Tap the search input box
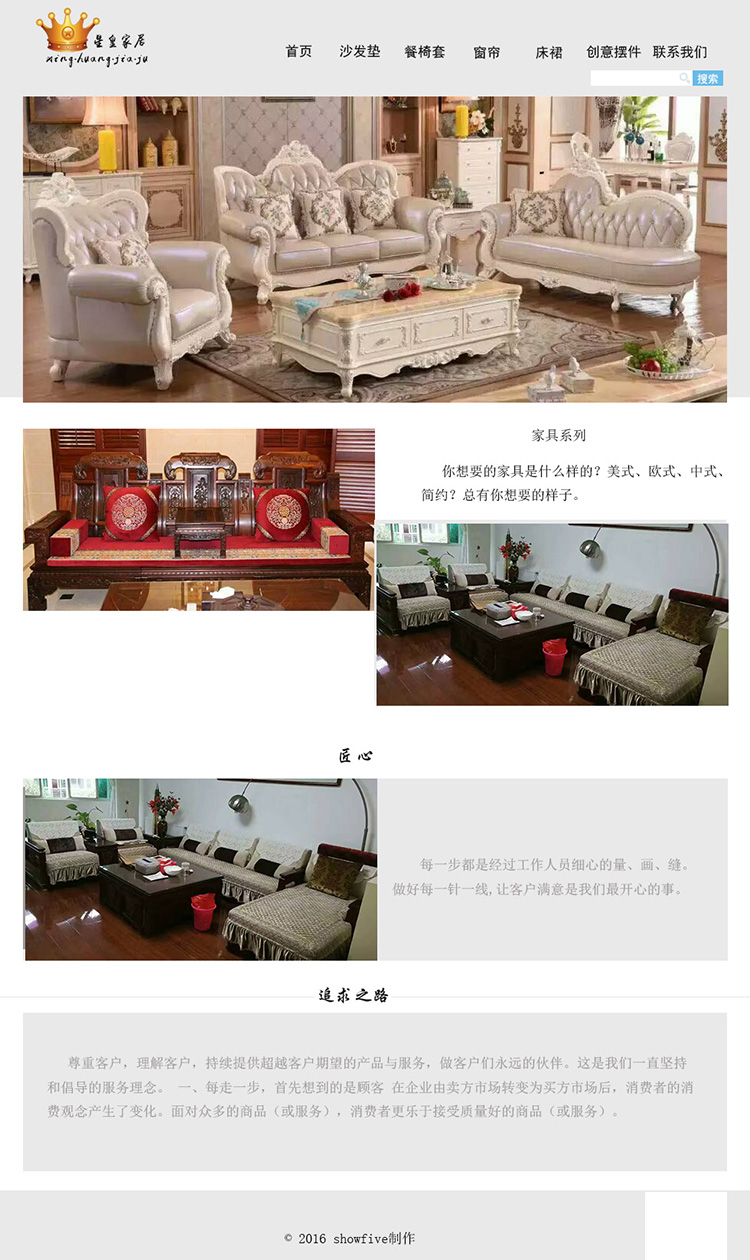The width and height of the screenshot is (750, 1260). click(636, 78)
